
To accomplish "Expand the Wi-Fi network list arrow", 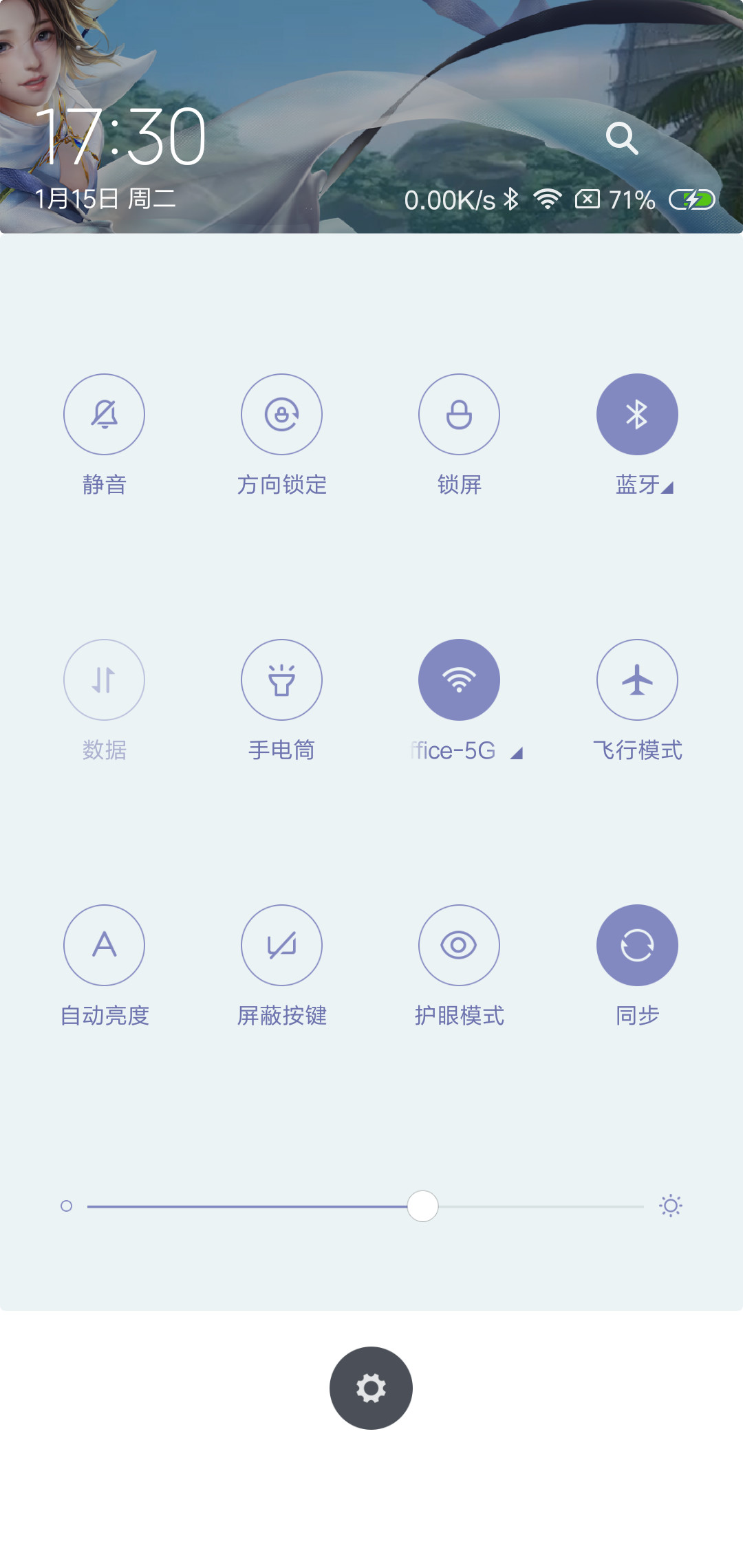I will click(x=517, y=753).
